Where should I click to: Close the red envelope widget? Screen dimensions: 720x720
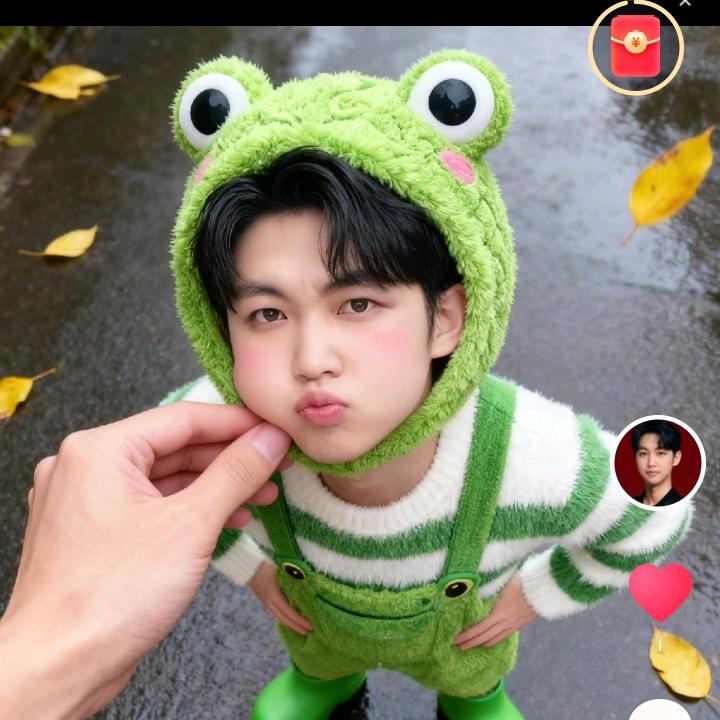685,4
